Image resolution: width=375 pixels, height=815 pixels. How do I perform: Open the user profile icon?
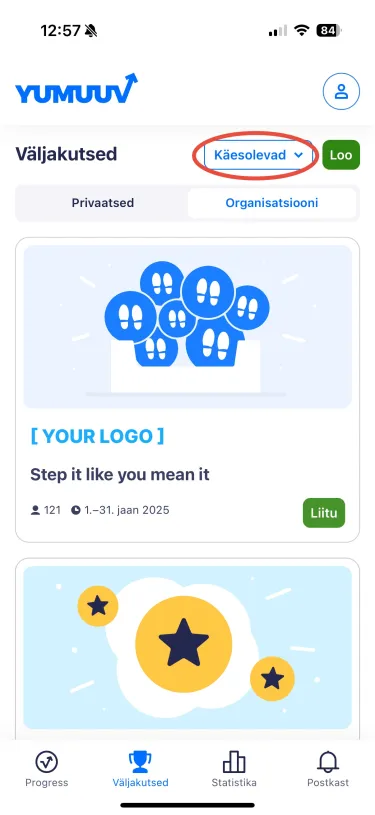pyautogui.click(x=341, y=91)
